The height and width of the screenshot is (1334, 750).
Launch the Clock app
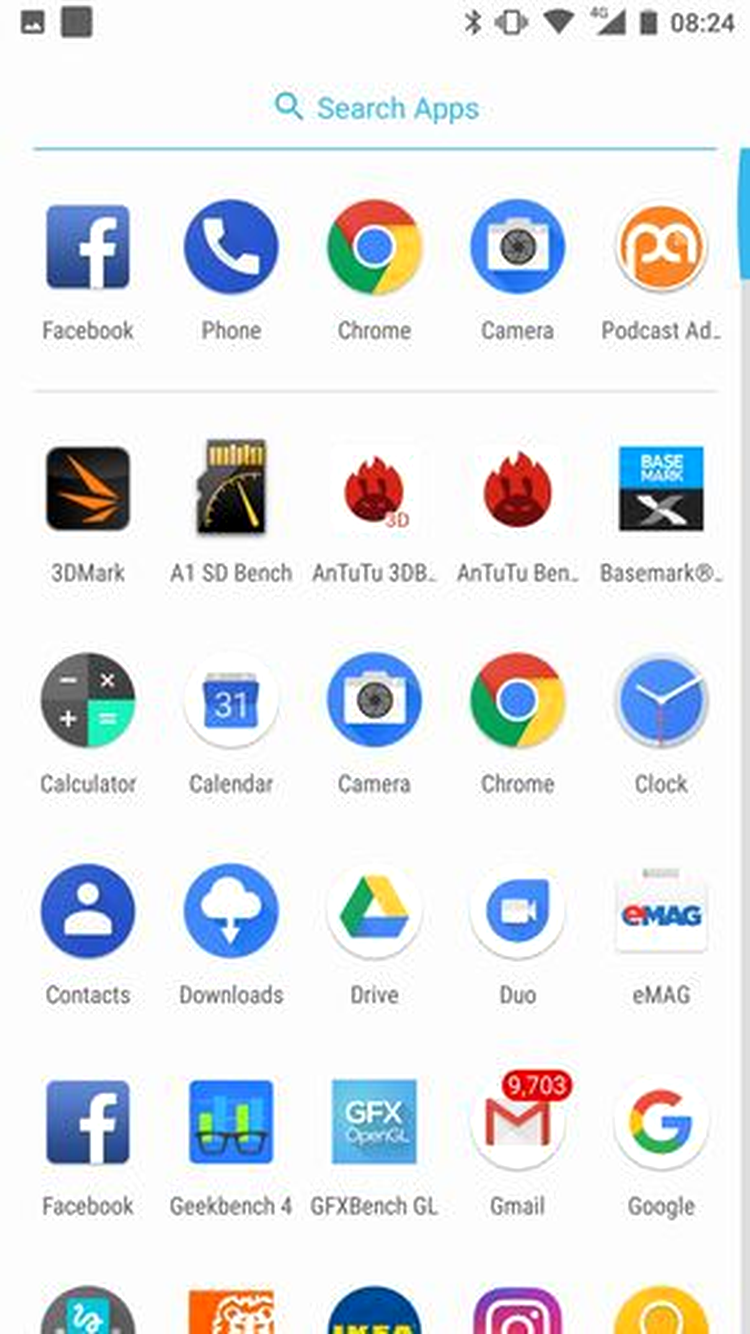(661, 700)
